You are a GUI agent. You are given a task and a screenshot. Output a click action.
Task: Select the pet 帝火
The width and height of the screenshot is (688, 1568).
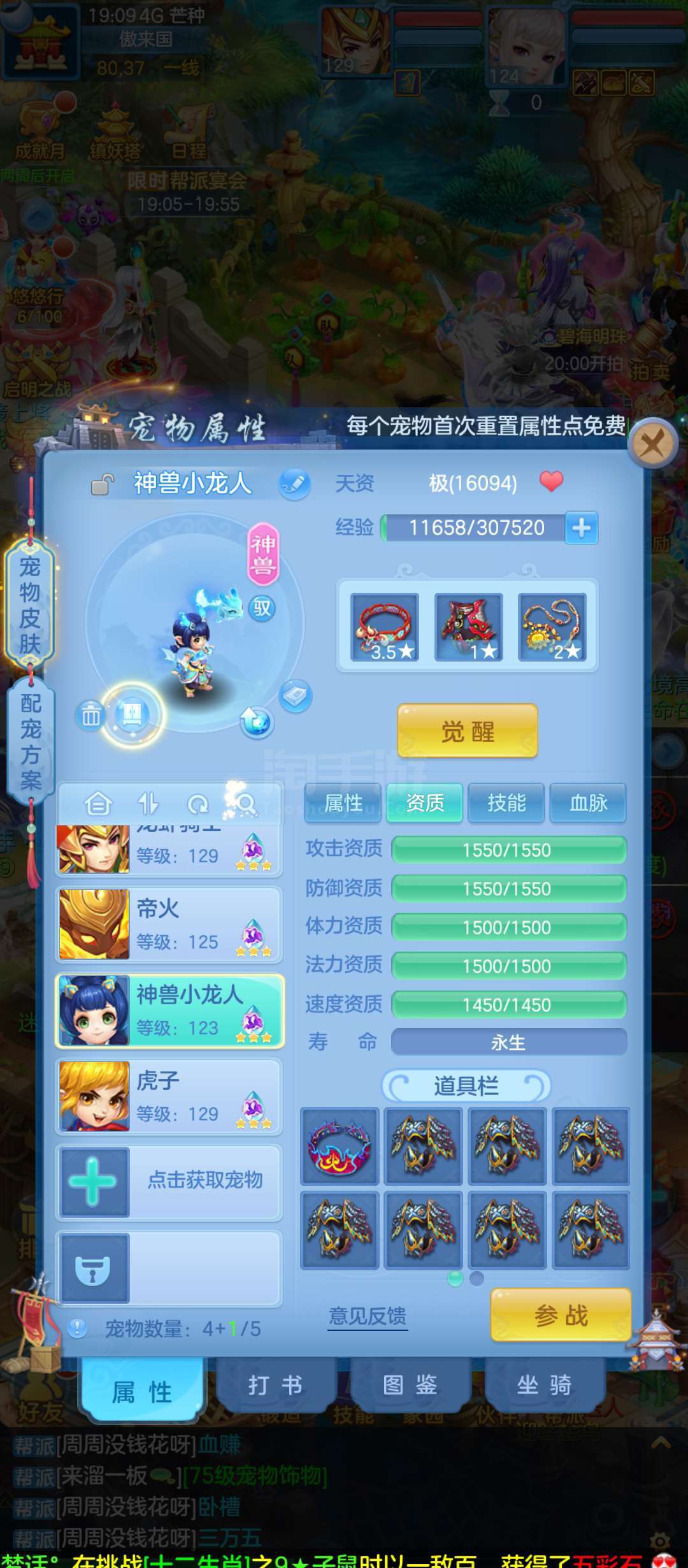(x=169, y=924)
